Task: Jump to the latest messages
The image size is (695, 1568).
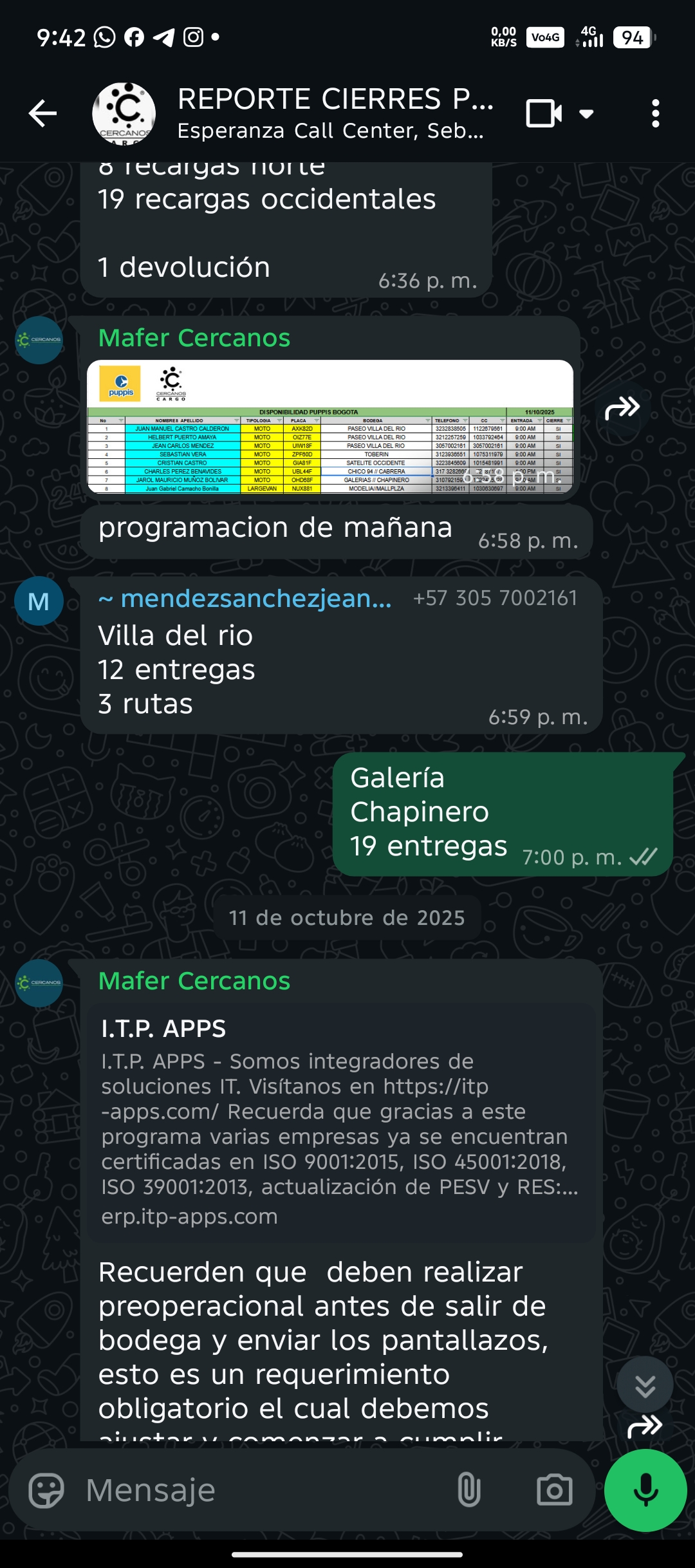Action: coord(645,1385)
